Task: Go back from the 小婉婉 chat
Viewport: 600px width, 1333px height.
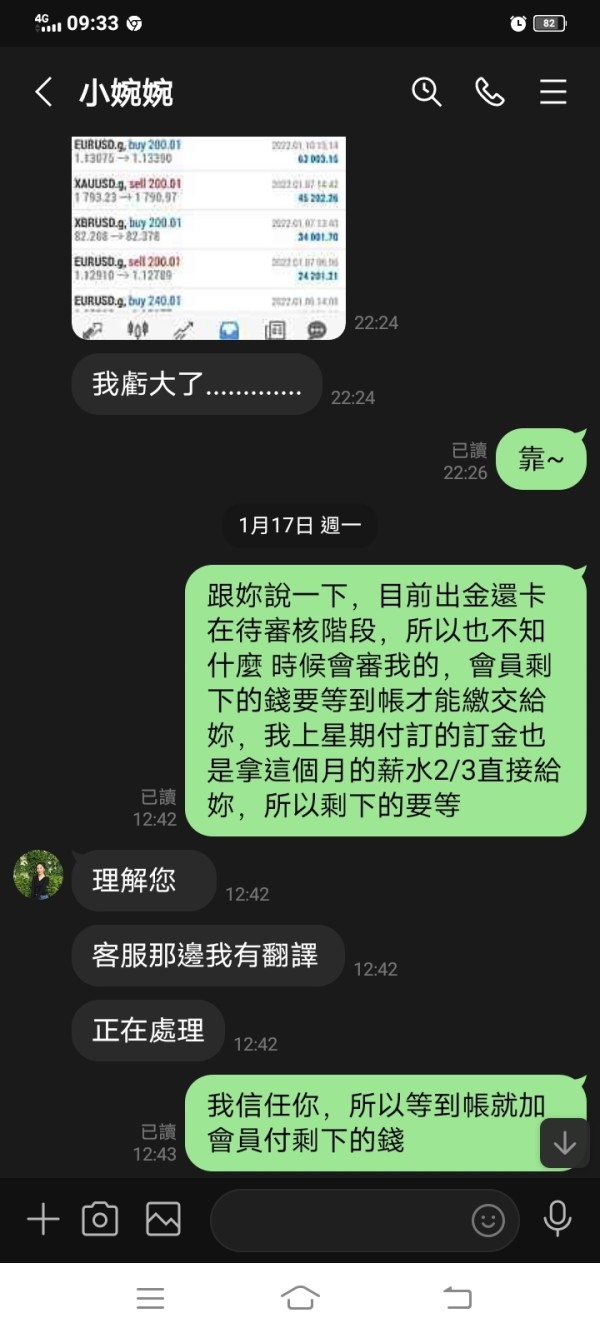Action: (x=43, y=93)
